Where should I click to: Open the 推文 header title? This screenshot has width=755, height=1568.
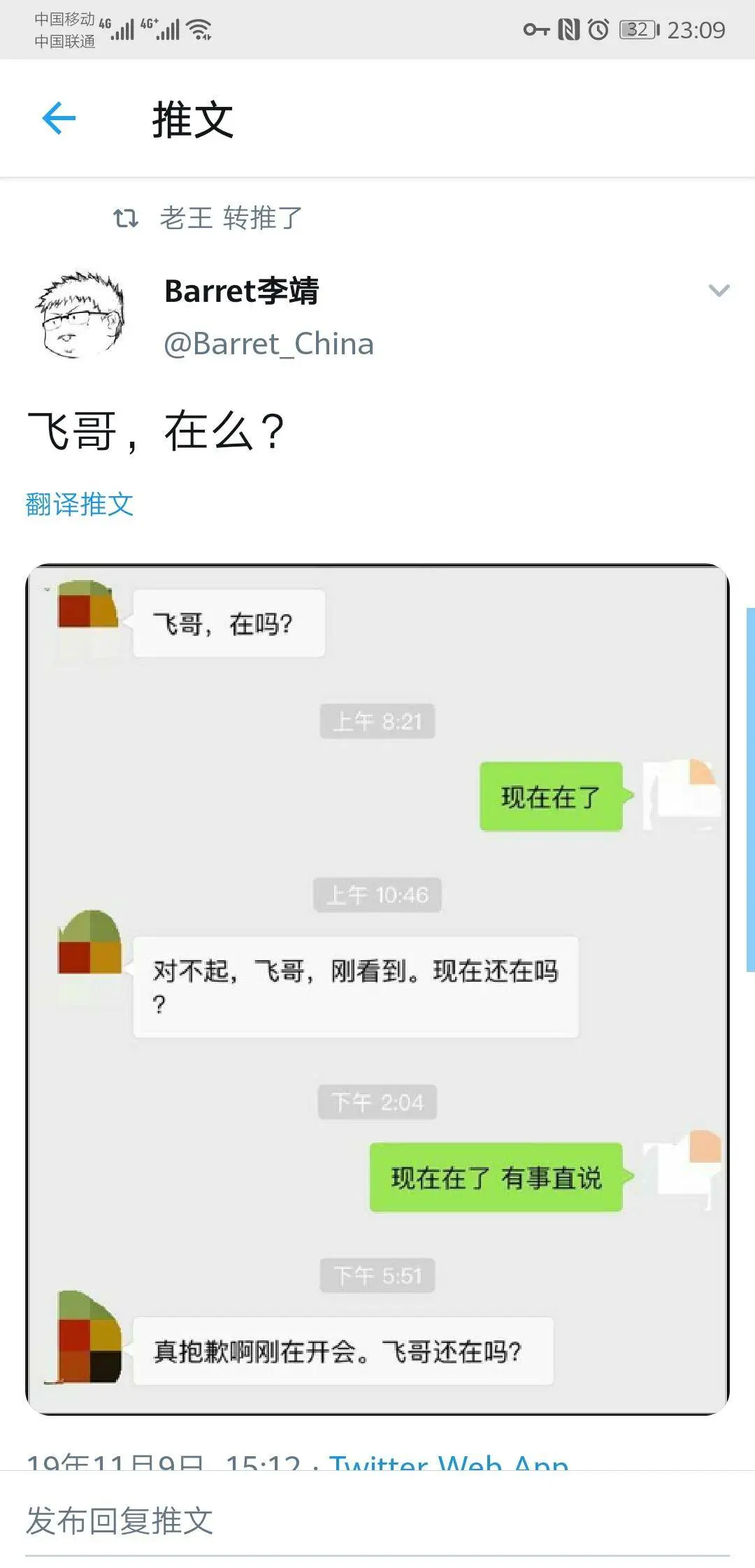point(192,119)
